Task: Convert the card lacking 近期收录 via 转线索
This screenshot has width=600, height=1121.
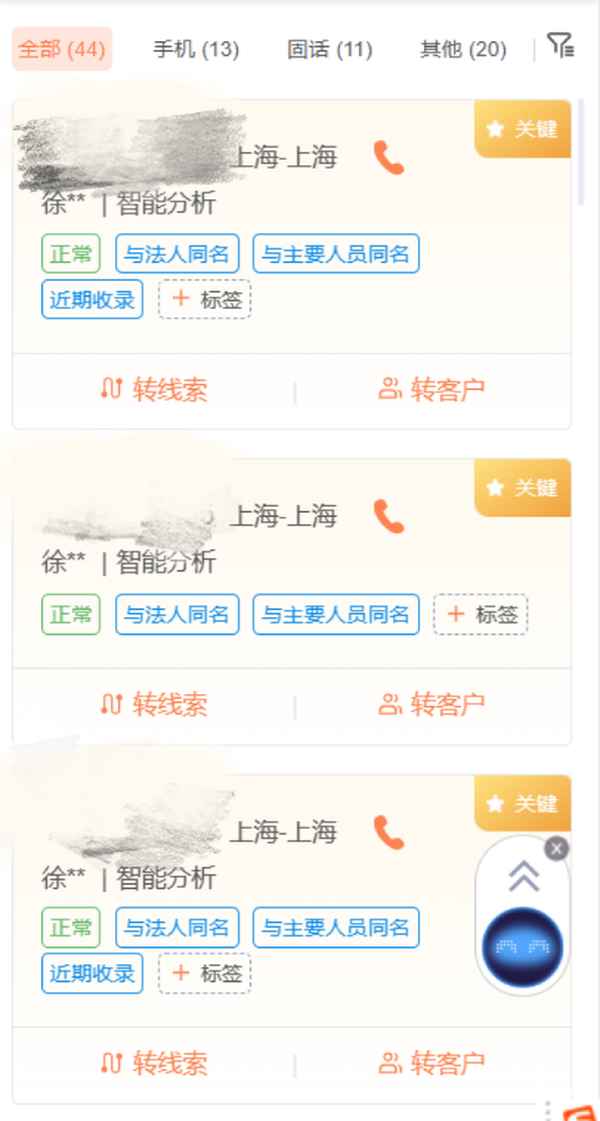Action: pos(154,705)
